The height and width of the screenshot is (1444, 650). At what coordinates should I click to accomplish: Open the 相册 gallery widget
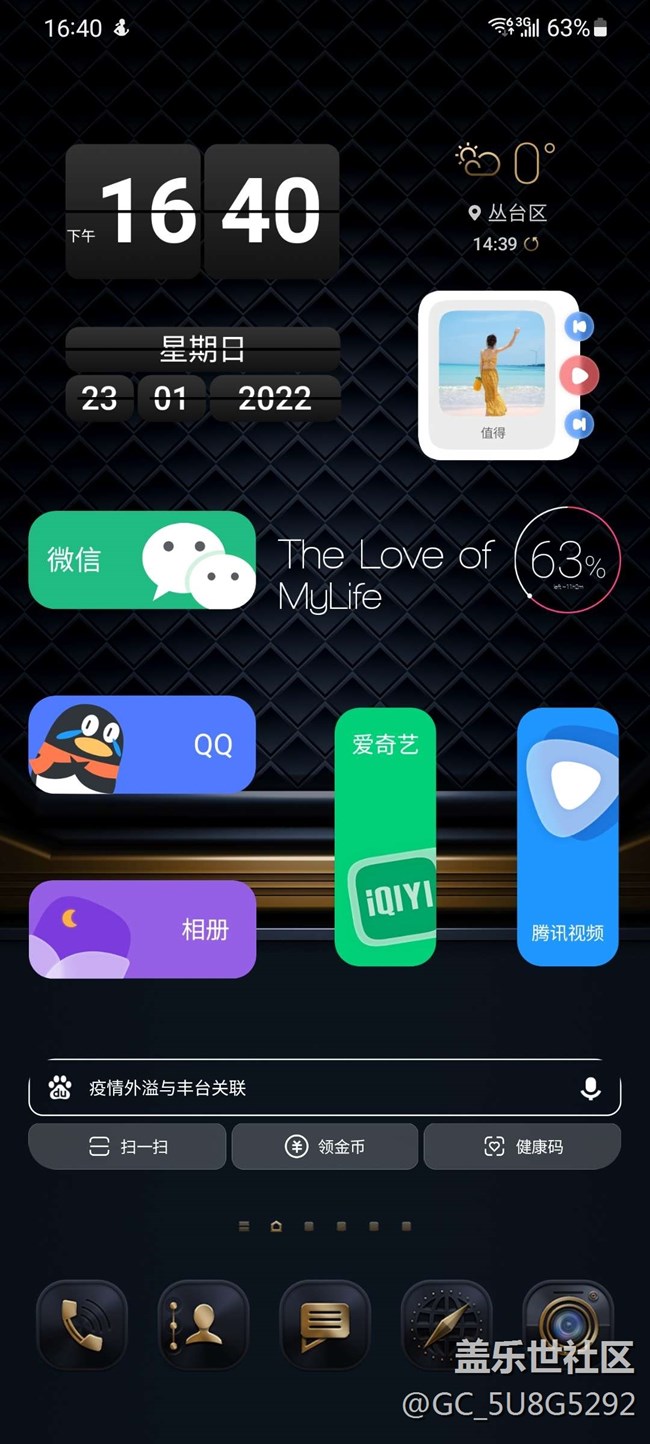coord(142,929)
